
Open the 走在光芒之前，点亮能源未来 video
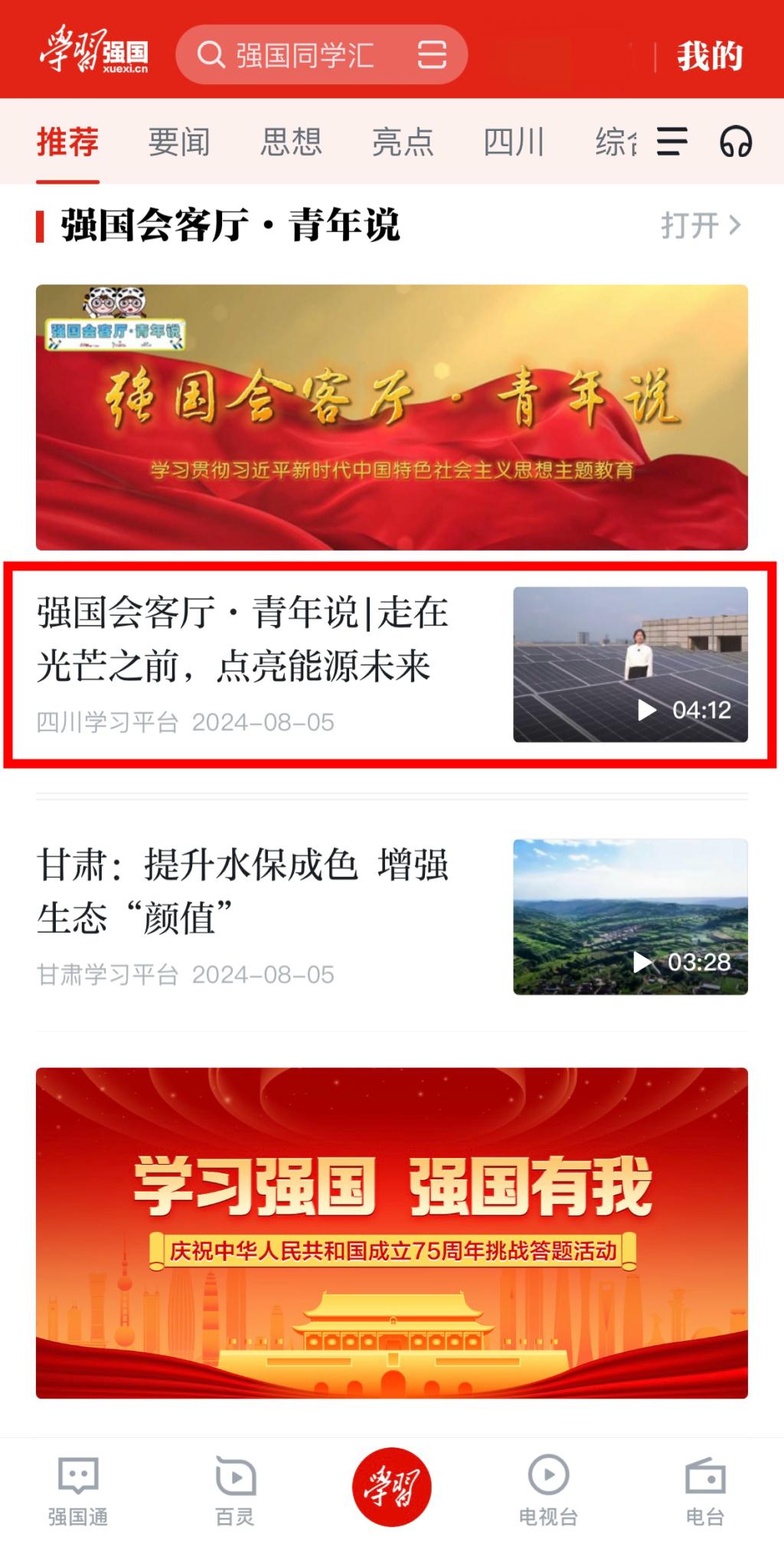pyautogui.click(x=392, y=664)
